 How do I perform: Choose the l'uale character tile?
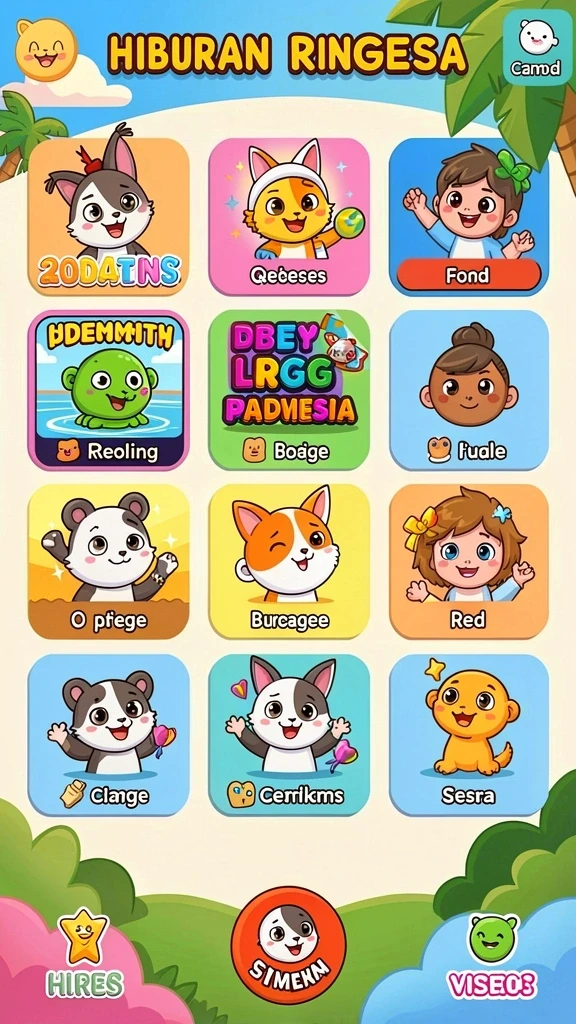pyautogui.click(x=469, y=390)
